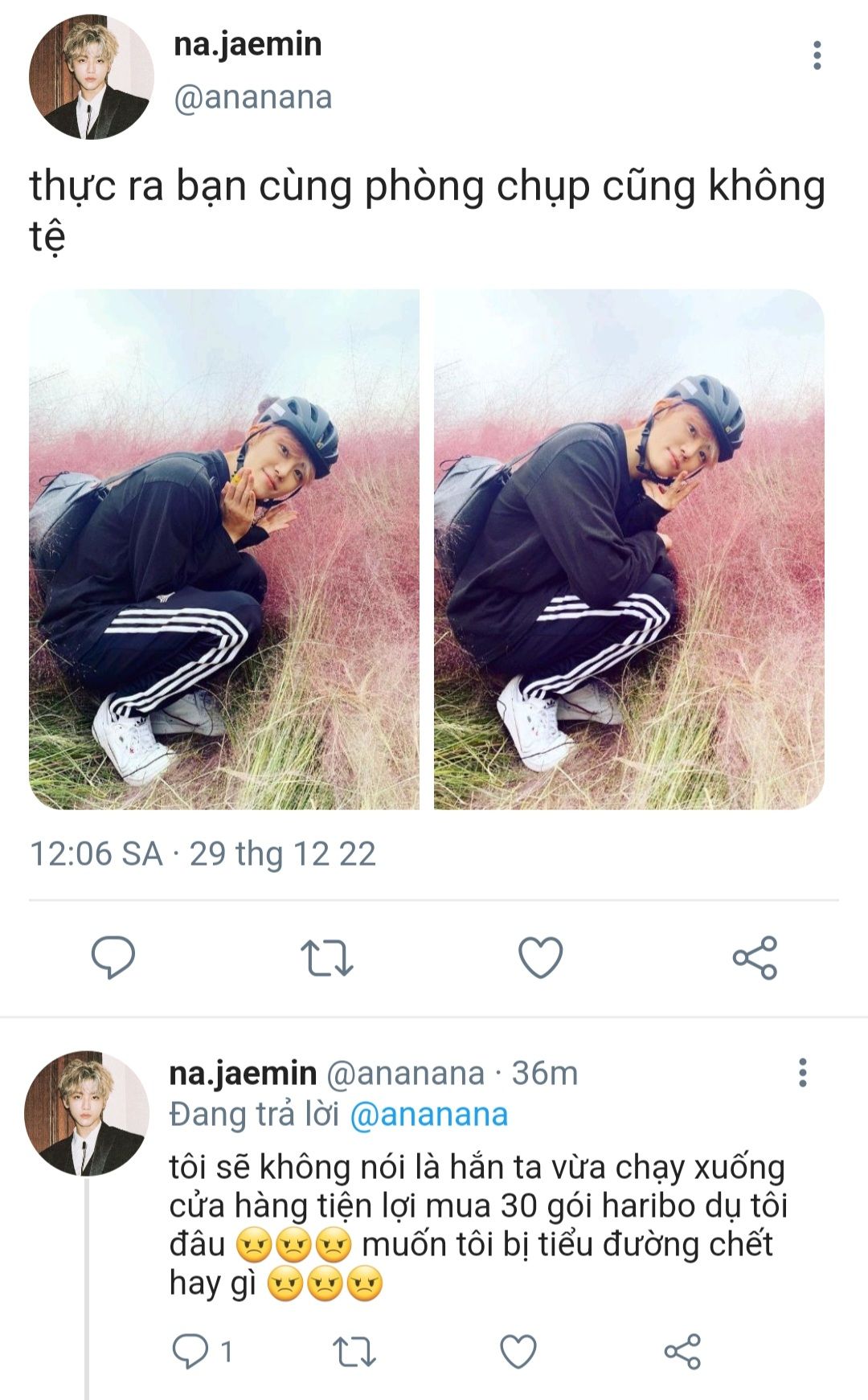The height and width of the screenshot is (1400, 868).
Task: Share the main tweet
Action: (x=755, y=957)
